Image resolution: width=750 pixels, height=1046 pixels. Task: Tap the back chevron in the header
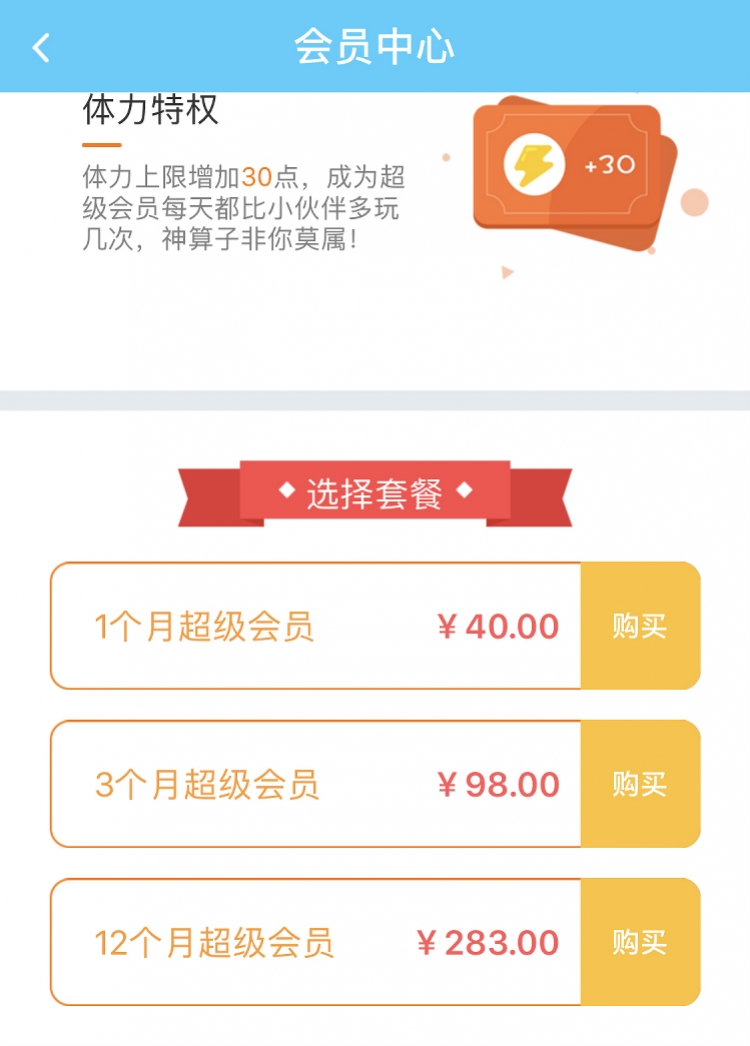point(40,47)
